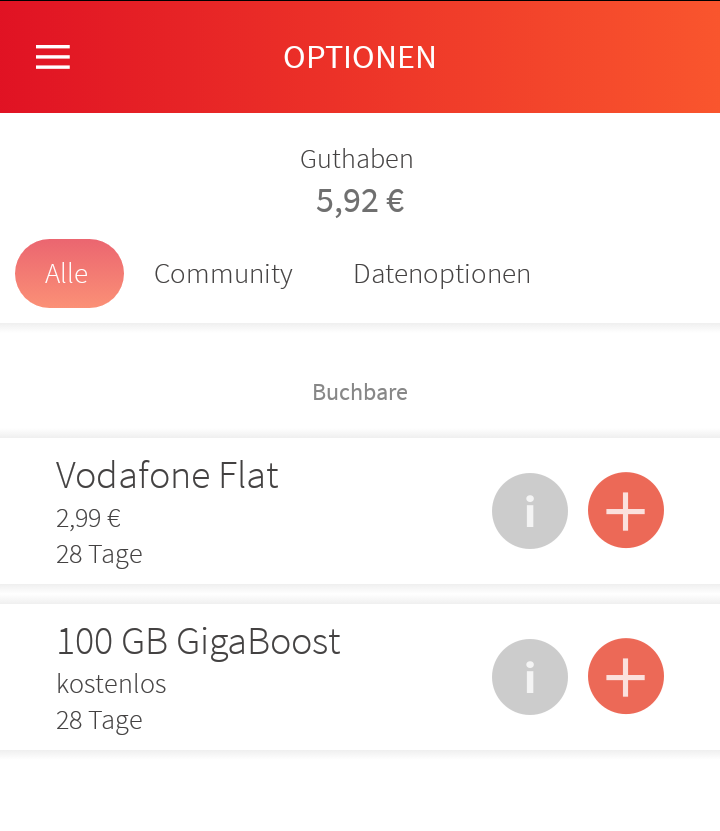The height and width of the screenshot is (831, 720).
Task: Add the 100 GB GigaBoost option
Action: 626,677
